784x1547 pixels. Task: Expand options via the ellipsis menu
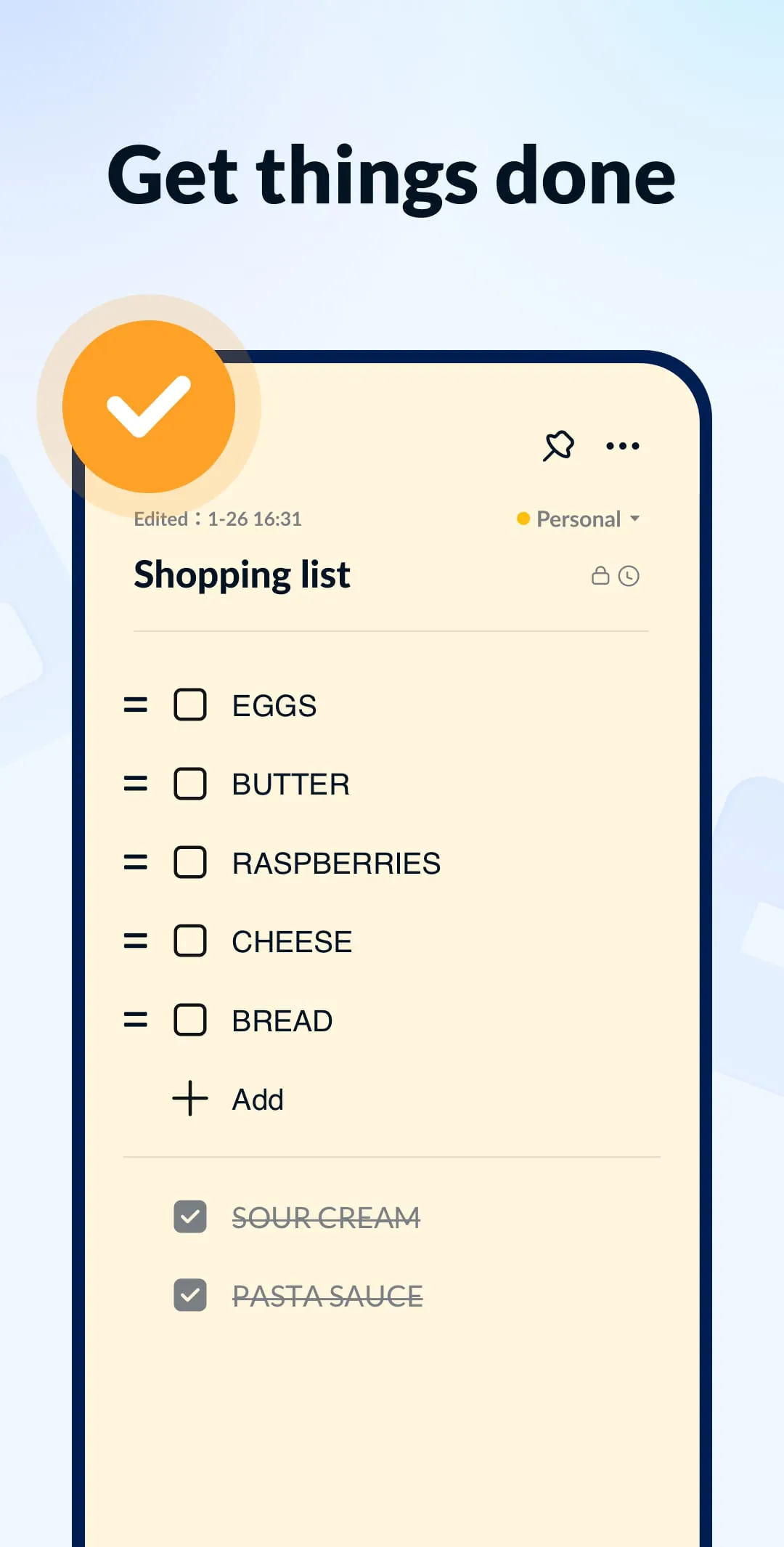tap(621, 446)
